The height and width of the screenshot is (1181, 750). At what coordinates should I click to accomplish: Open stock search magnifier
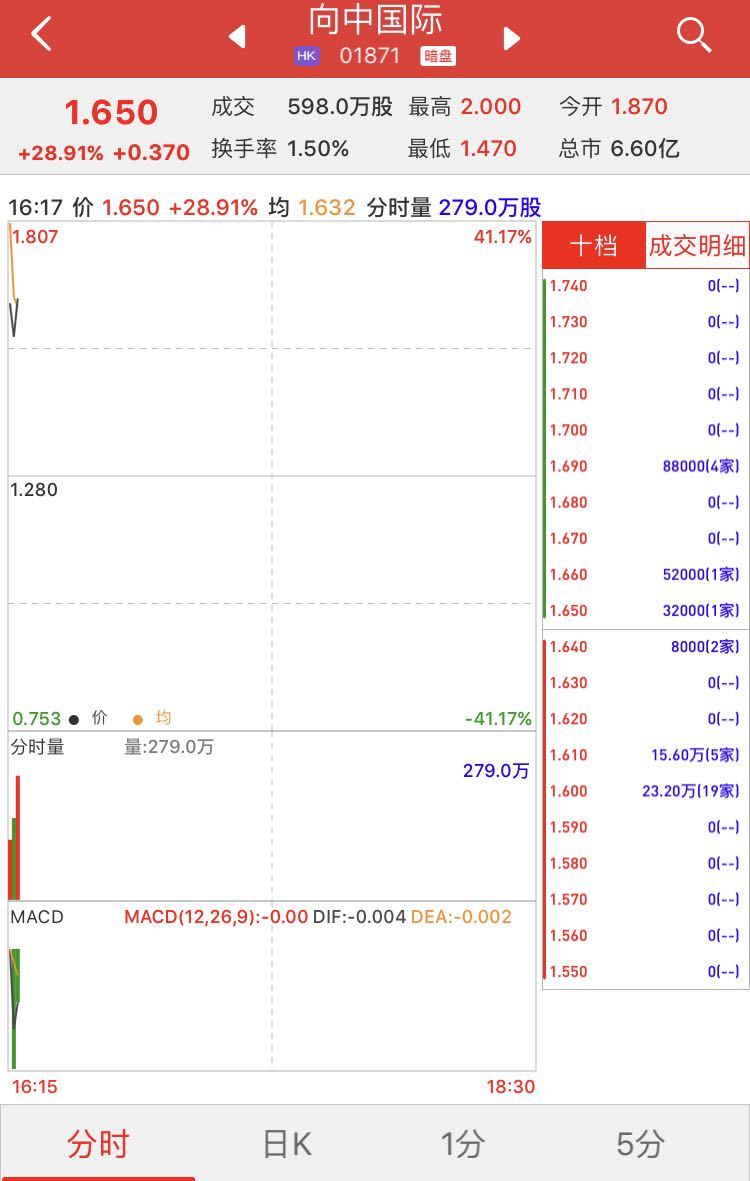coord(693,36)
